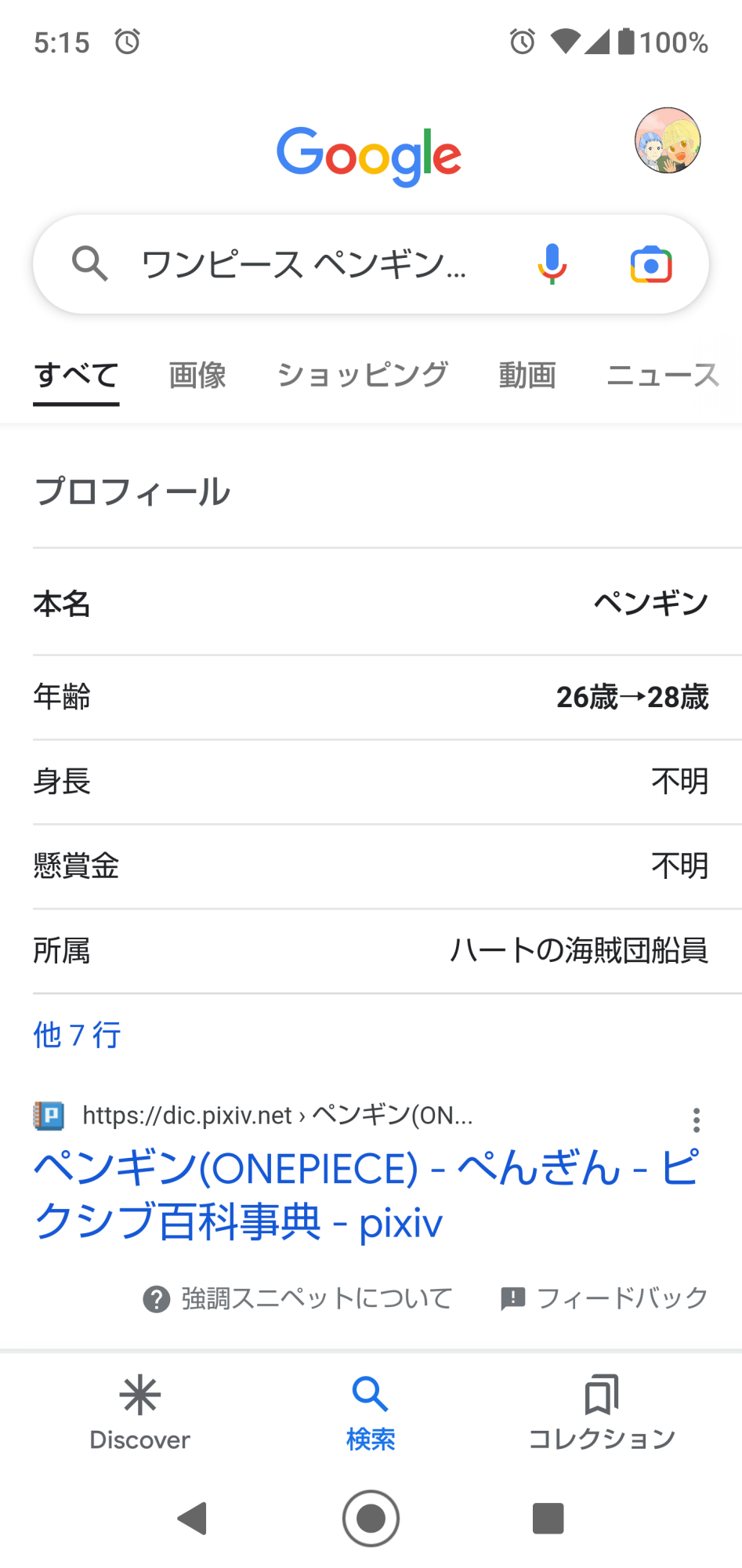This screenshot has height=1568, width=742.
Task: Open the overflow menu for the pixiv result
Action: click(x=696, y=1120)
